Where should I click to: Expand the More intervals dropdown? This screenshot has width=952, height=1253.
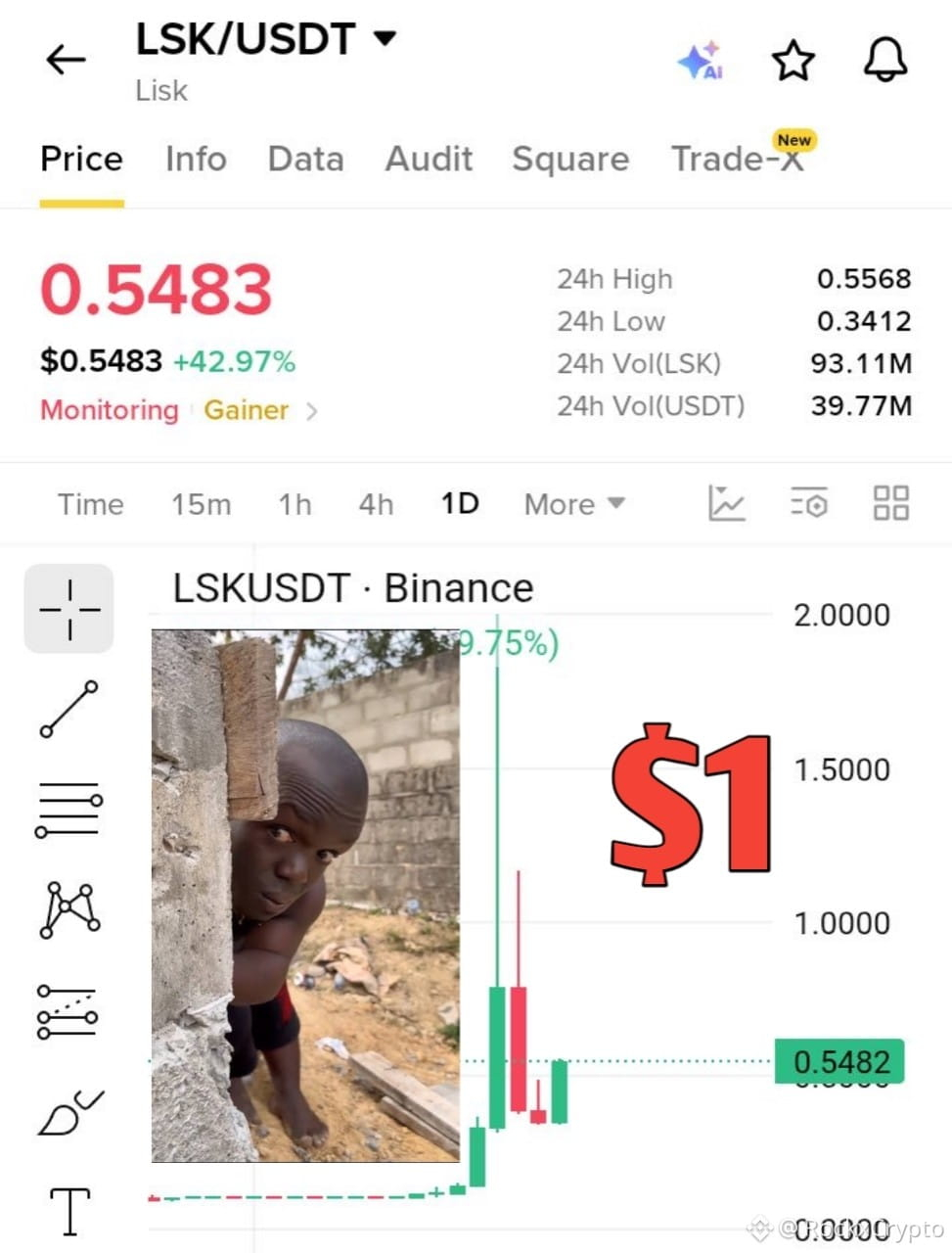[x=574, y=504]
